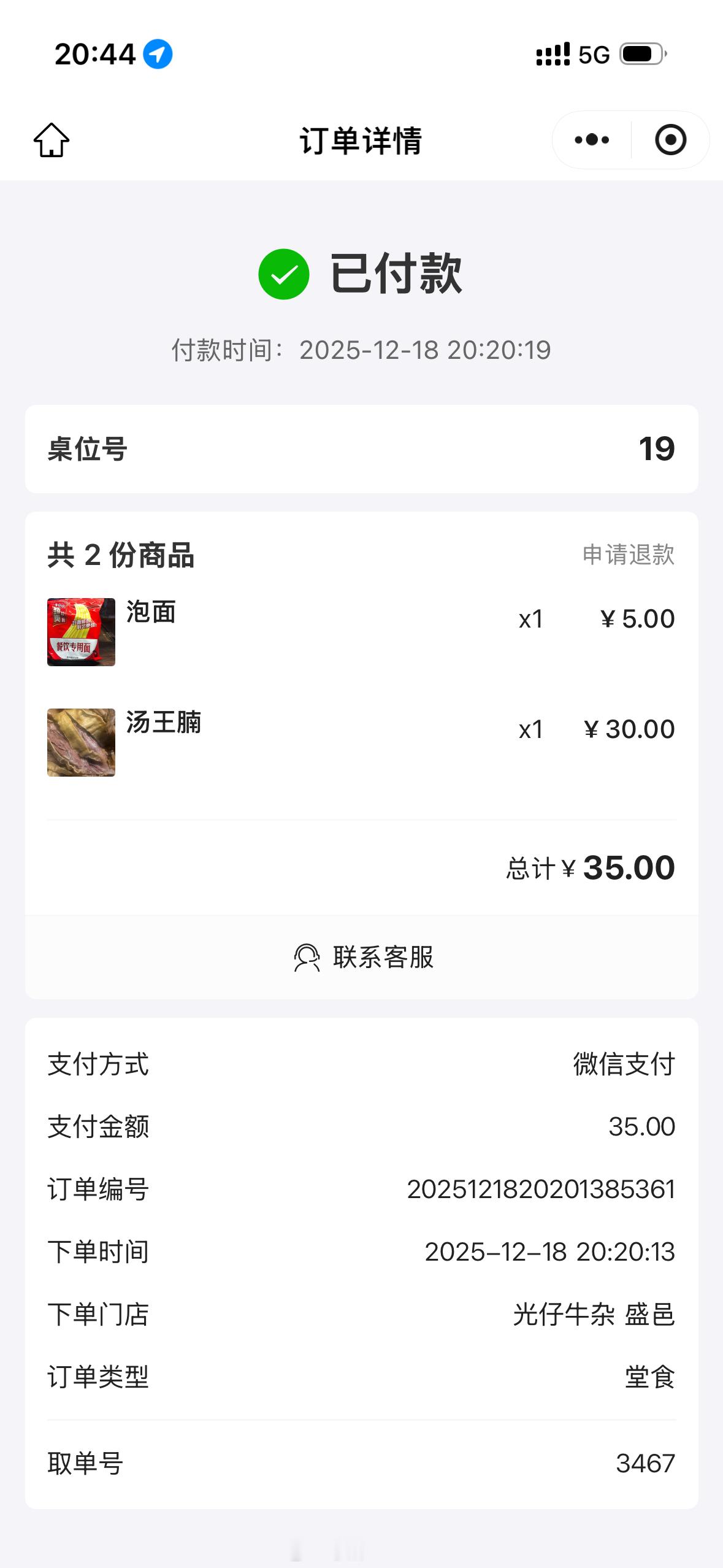Tap the 联系客服 contact support button

tap(383, 958)
